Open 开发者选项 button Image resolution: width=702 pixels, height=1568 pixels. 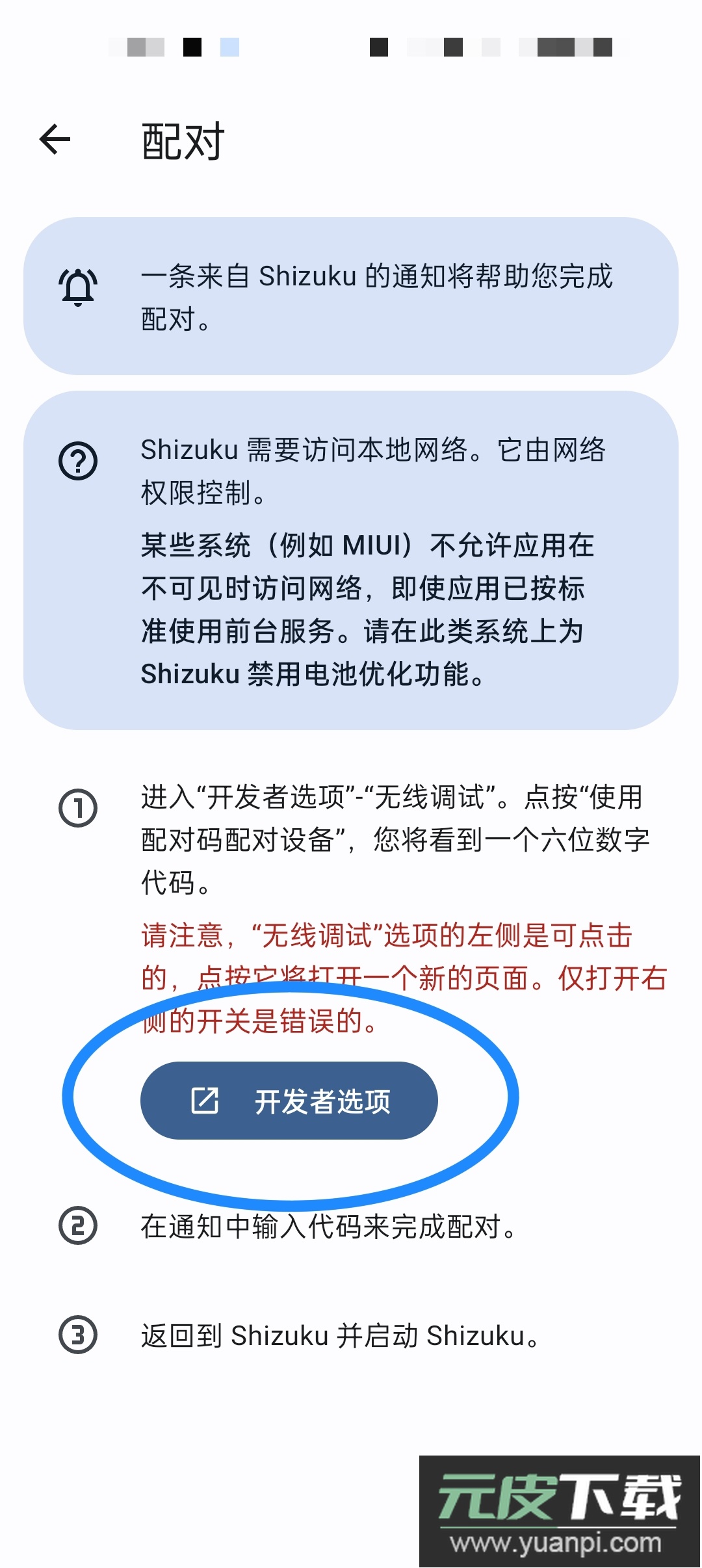pyautogui.click(x=289, y=1101)
